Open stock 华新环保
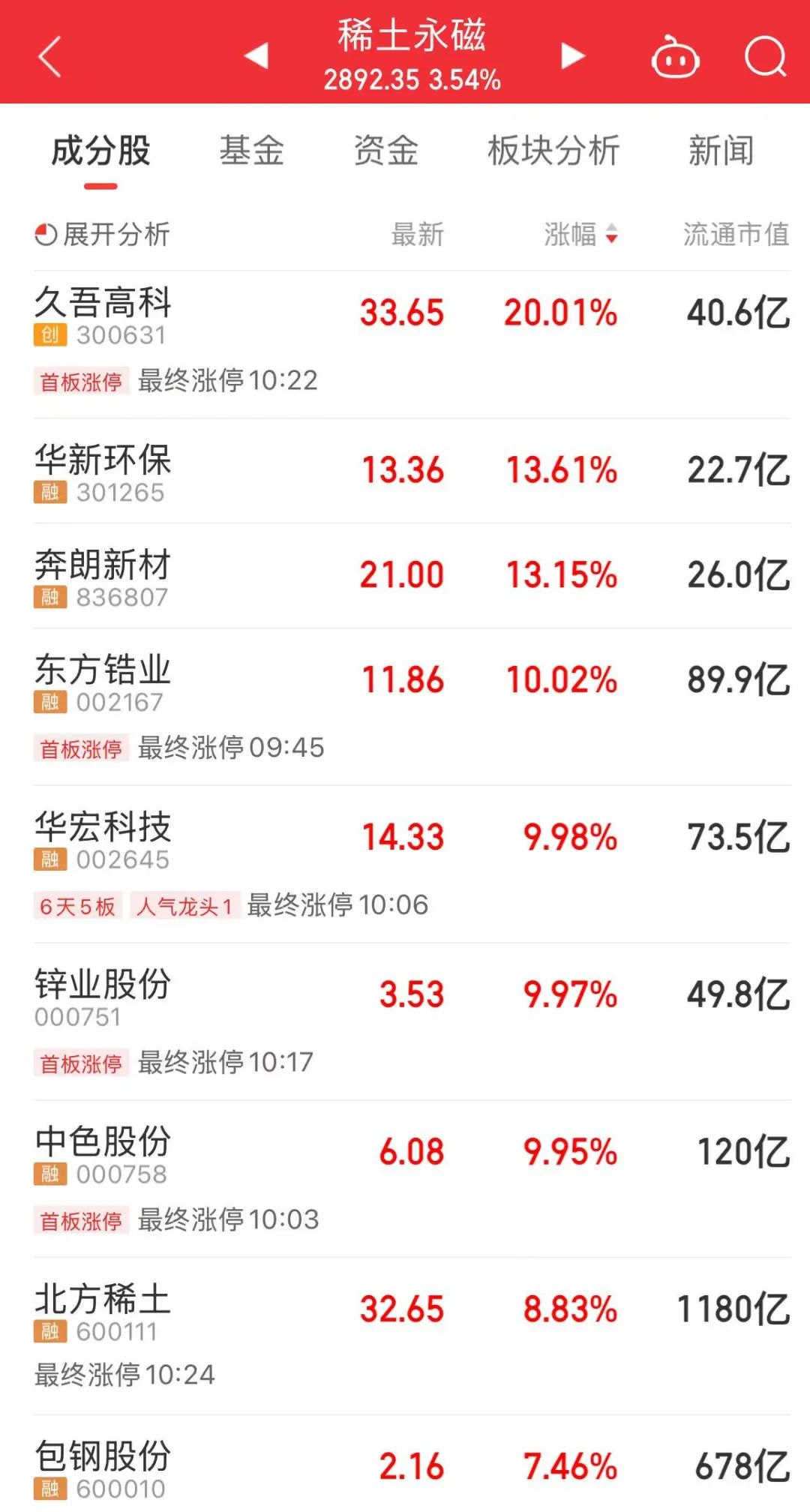810x1512 pixels. [103, 461]
